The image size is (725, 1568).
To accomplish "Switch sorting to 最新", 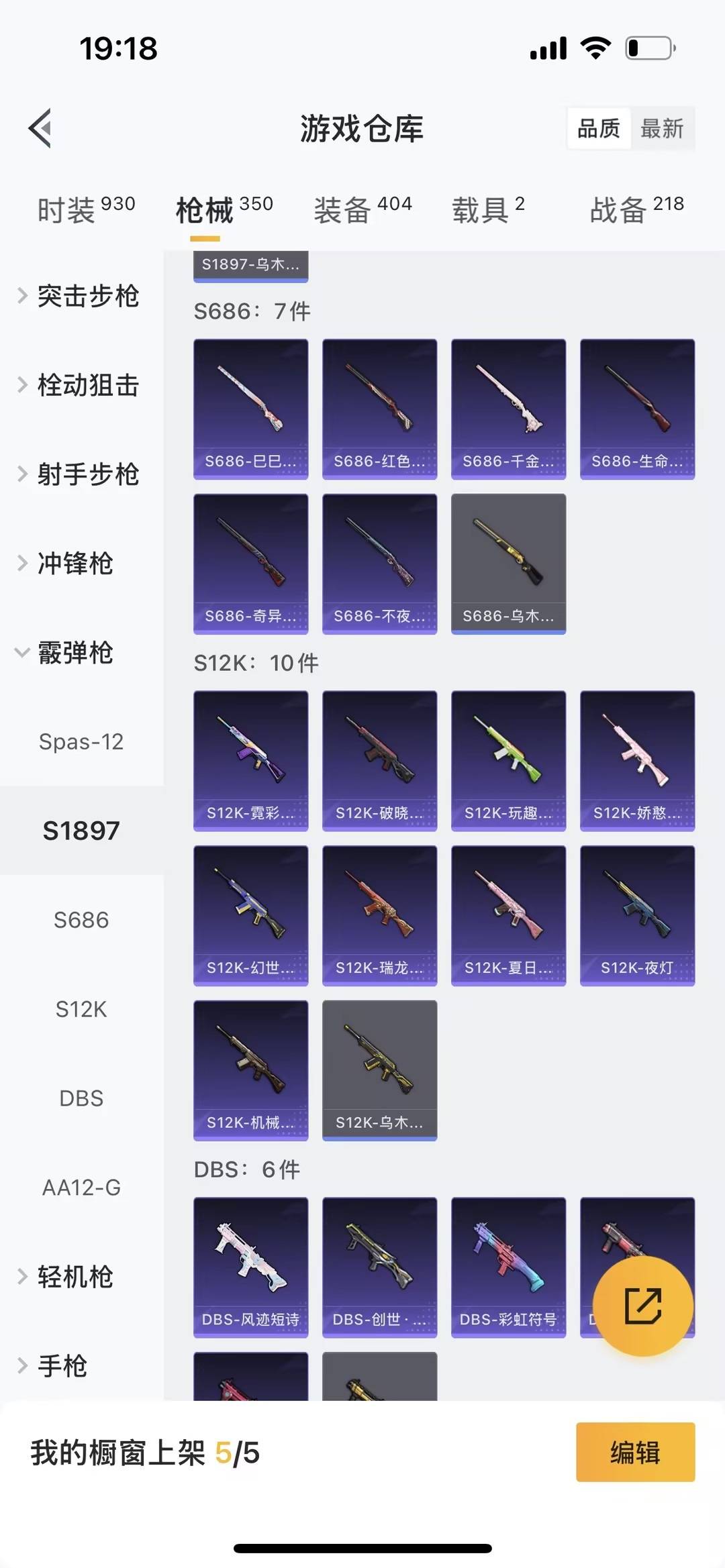I will [x=662, y=129].
